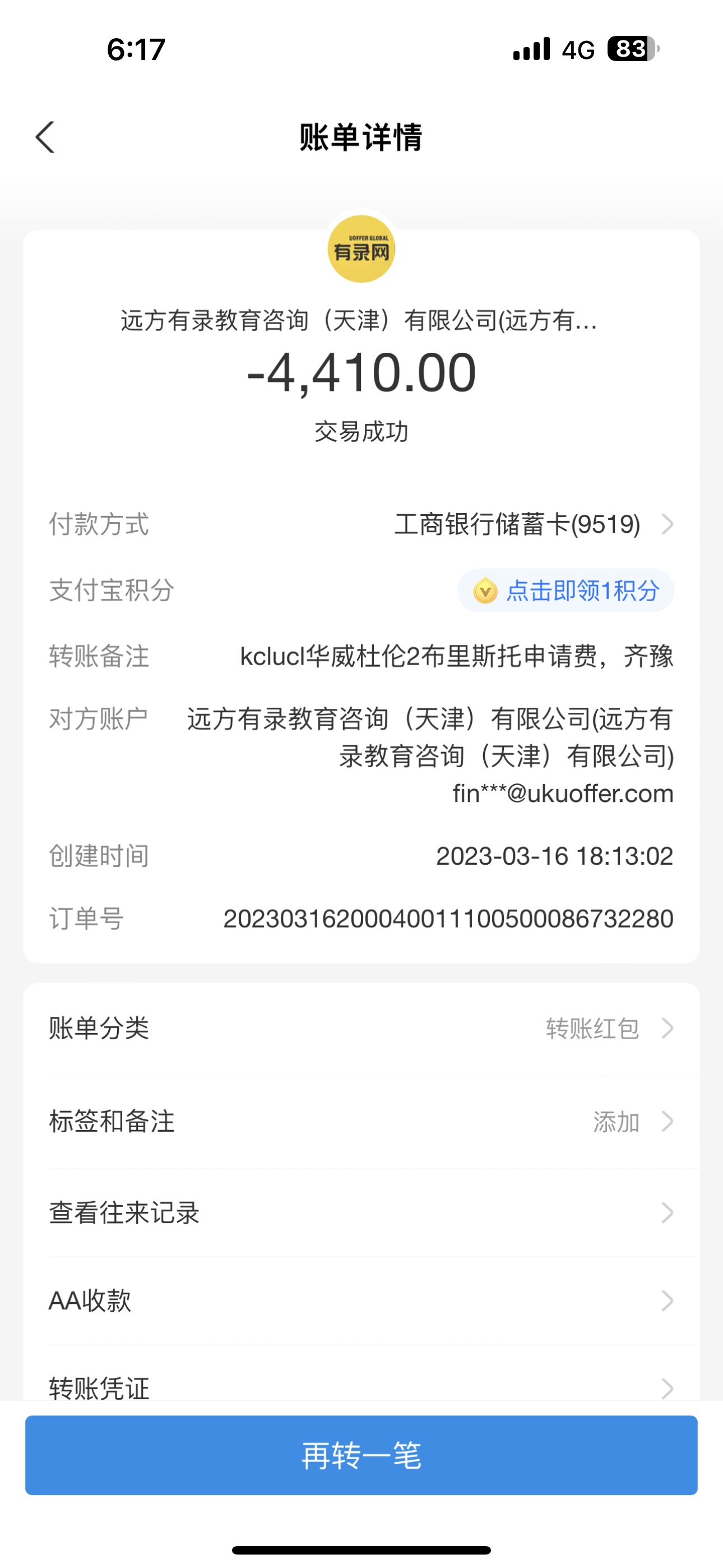Go back from 账单详情 page
This screenshot has height=1568, width=723.
click(x=45, y=137)
